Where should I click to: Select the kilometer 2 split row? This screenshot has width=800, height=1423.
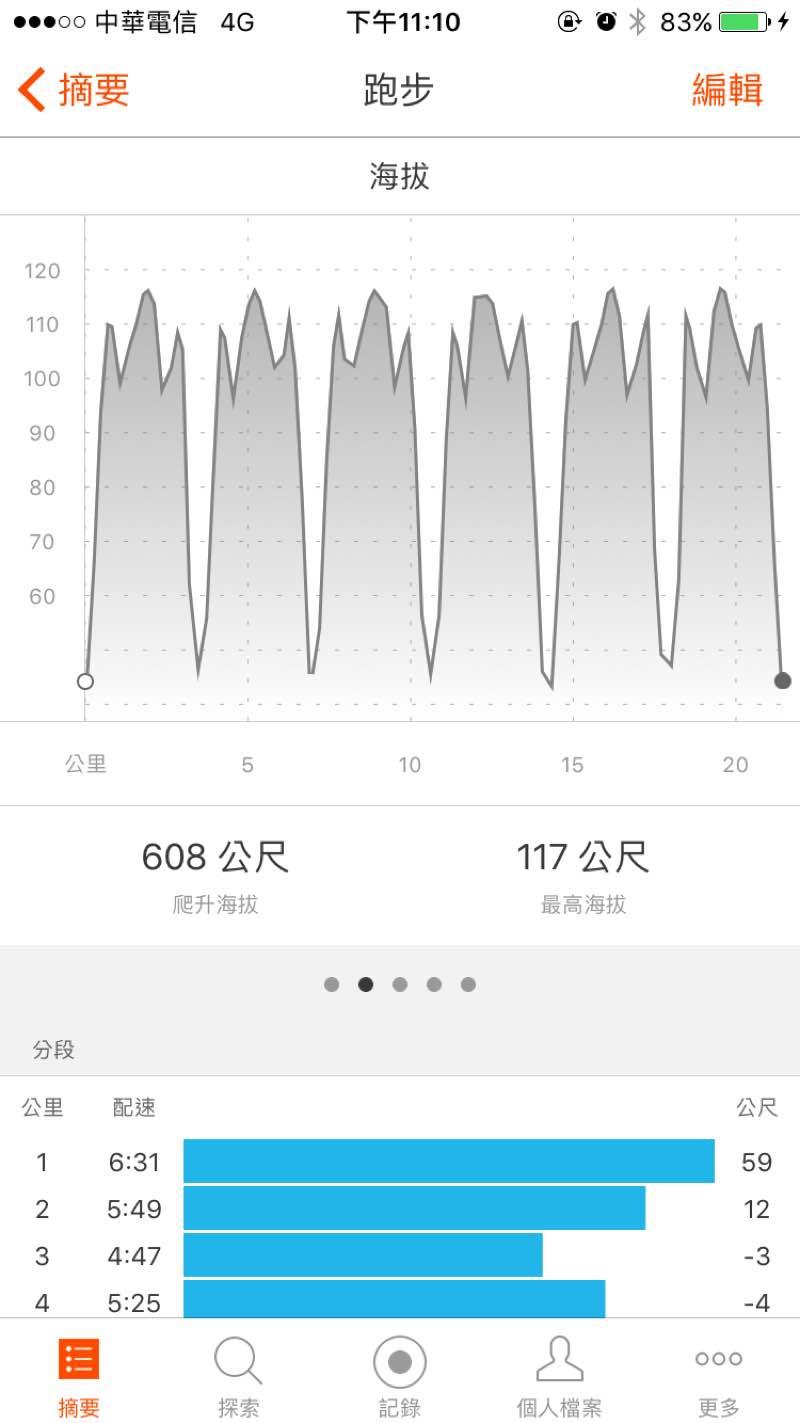pyautogui.click(x=400, y=1209)
